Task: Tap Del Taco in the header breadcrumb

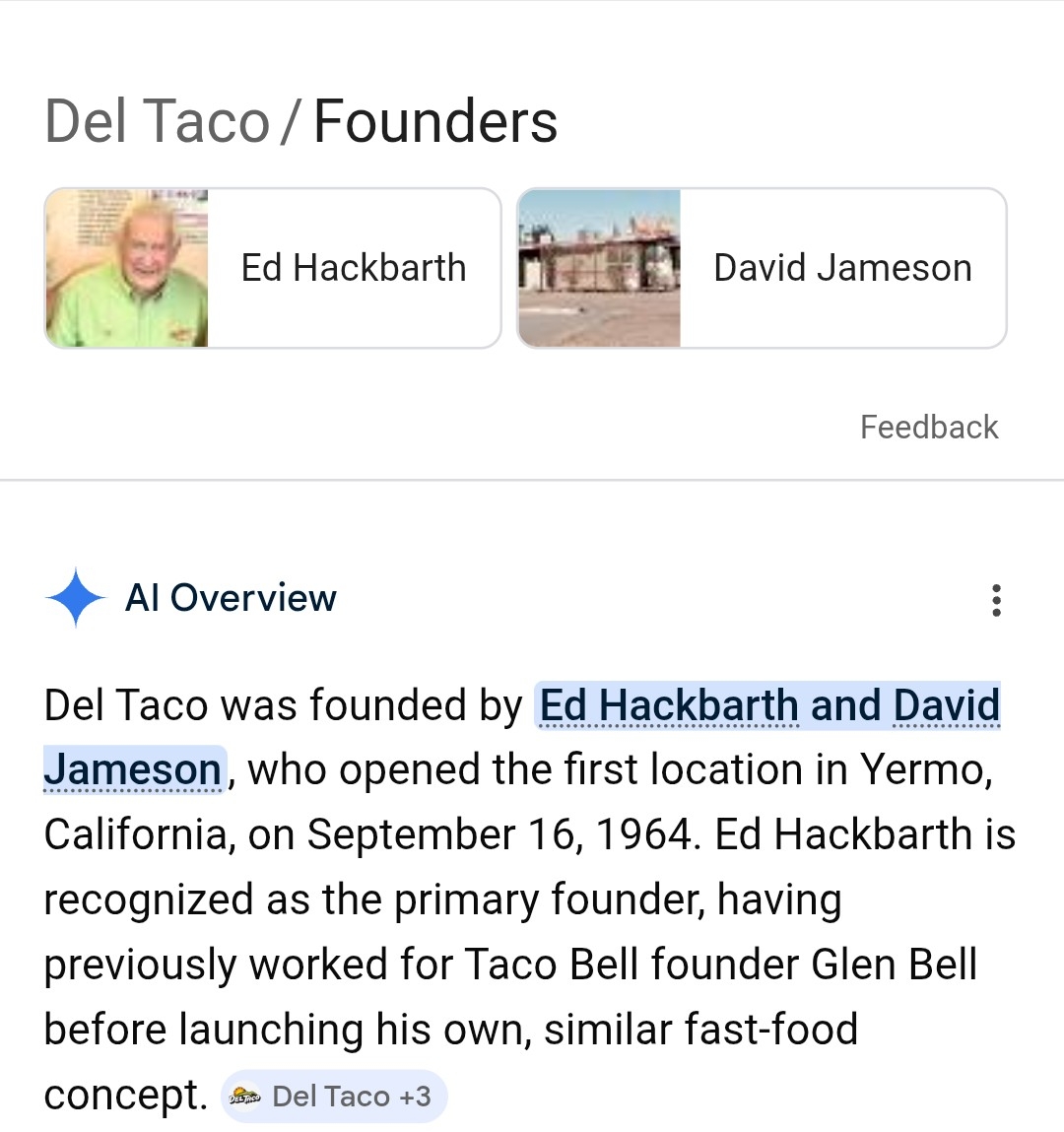Action: tap(158, 122)
